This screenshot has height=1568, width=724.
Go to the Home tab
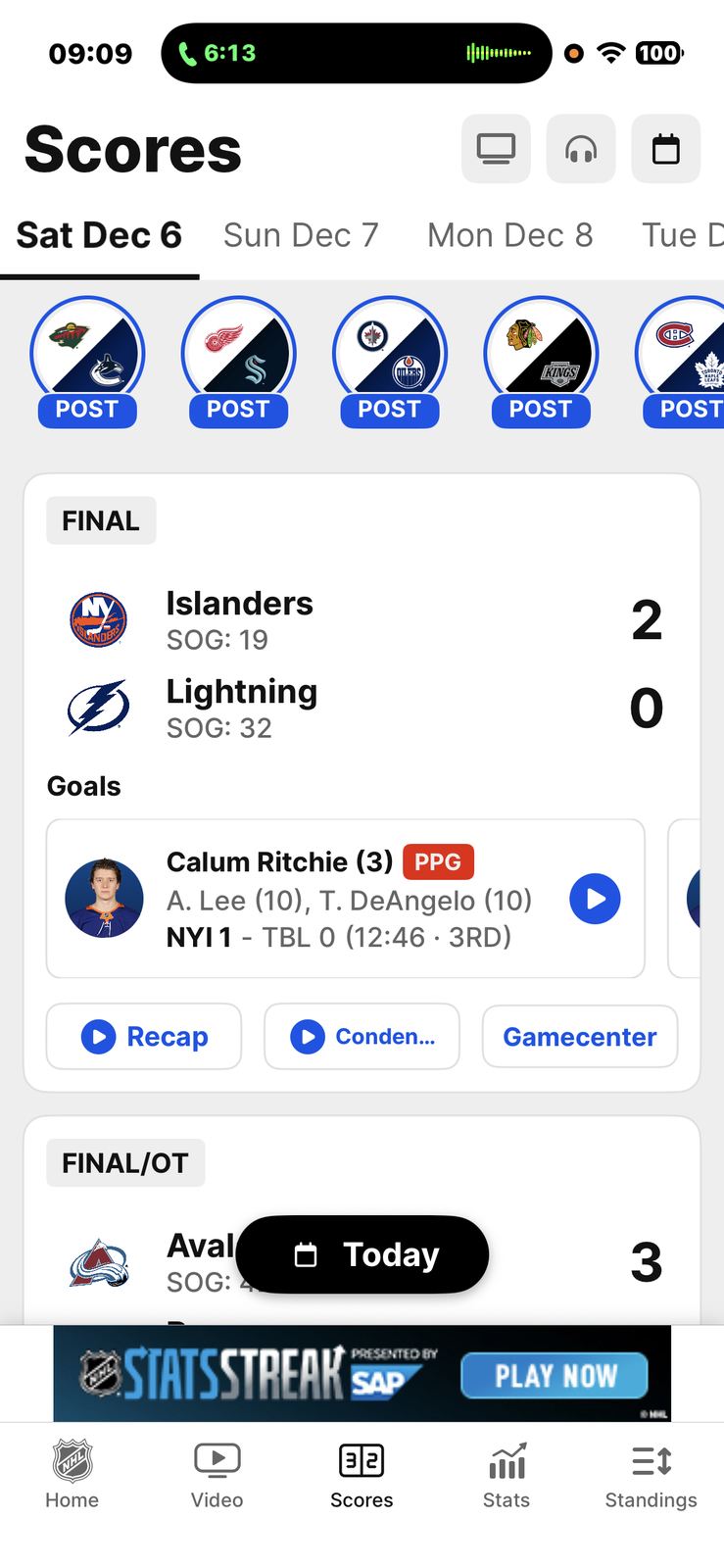pyautogui.click(x=72, y=1473)
